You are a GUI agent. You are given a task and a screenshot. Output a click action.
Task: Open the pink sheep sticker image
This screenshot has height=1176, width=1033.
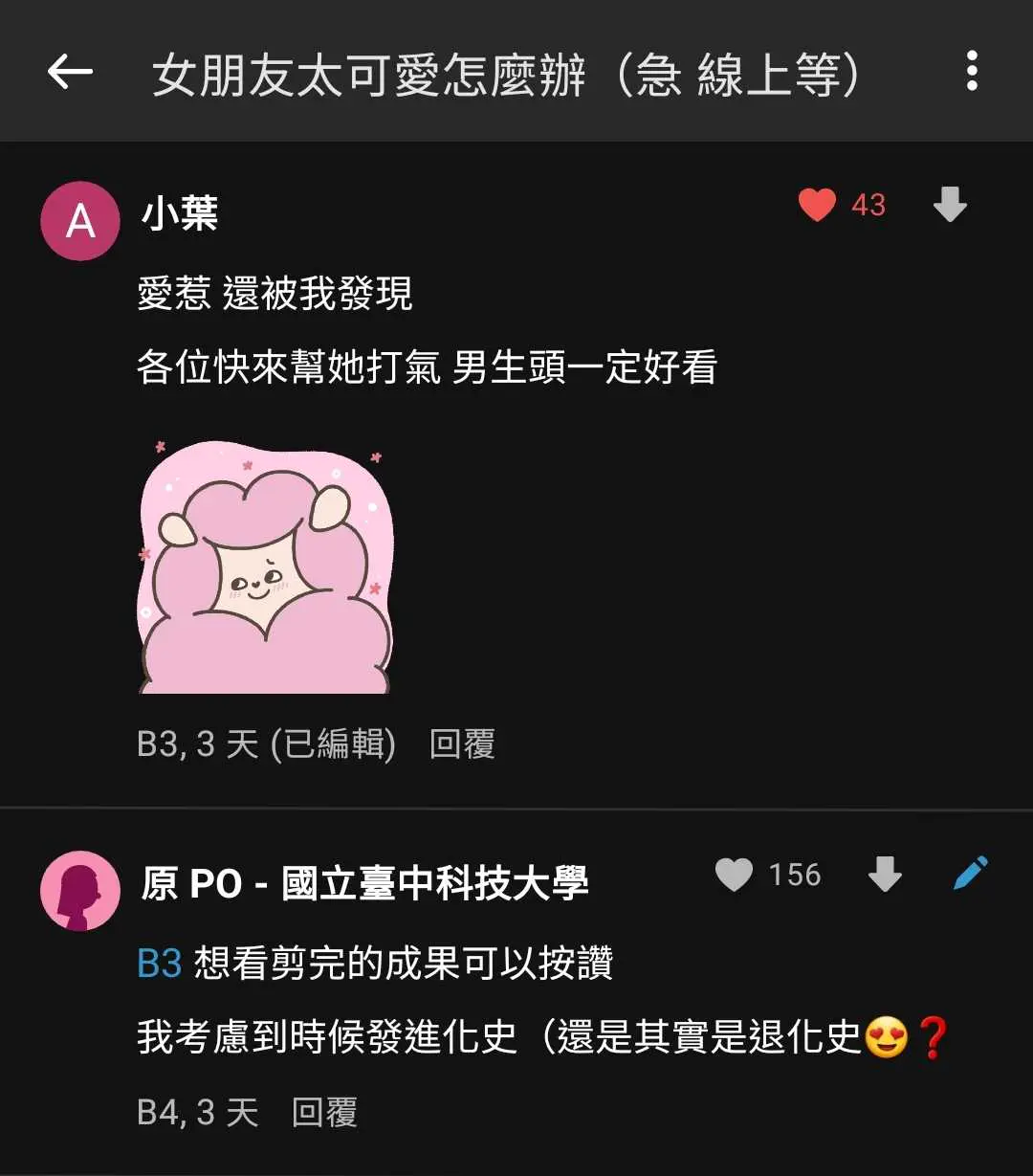click(x=265, y=566)
